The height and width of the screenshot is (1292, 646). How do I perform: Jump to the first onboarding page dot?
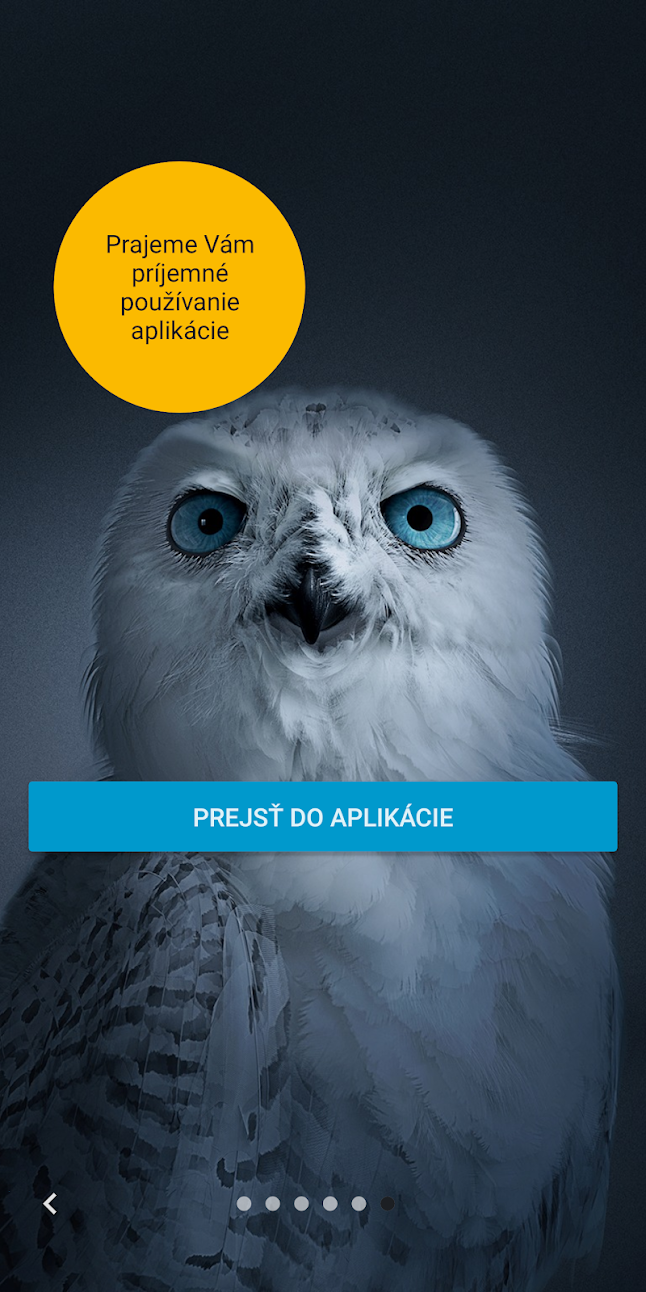point(244,1204)
